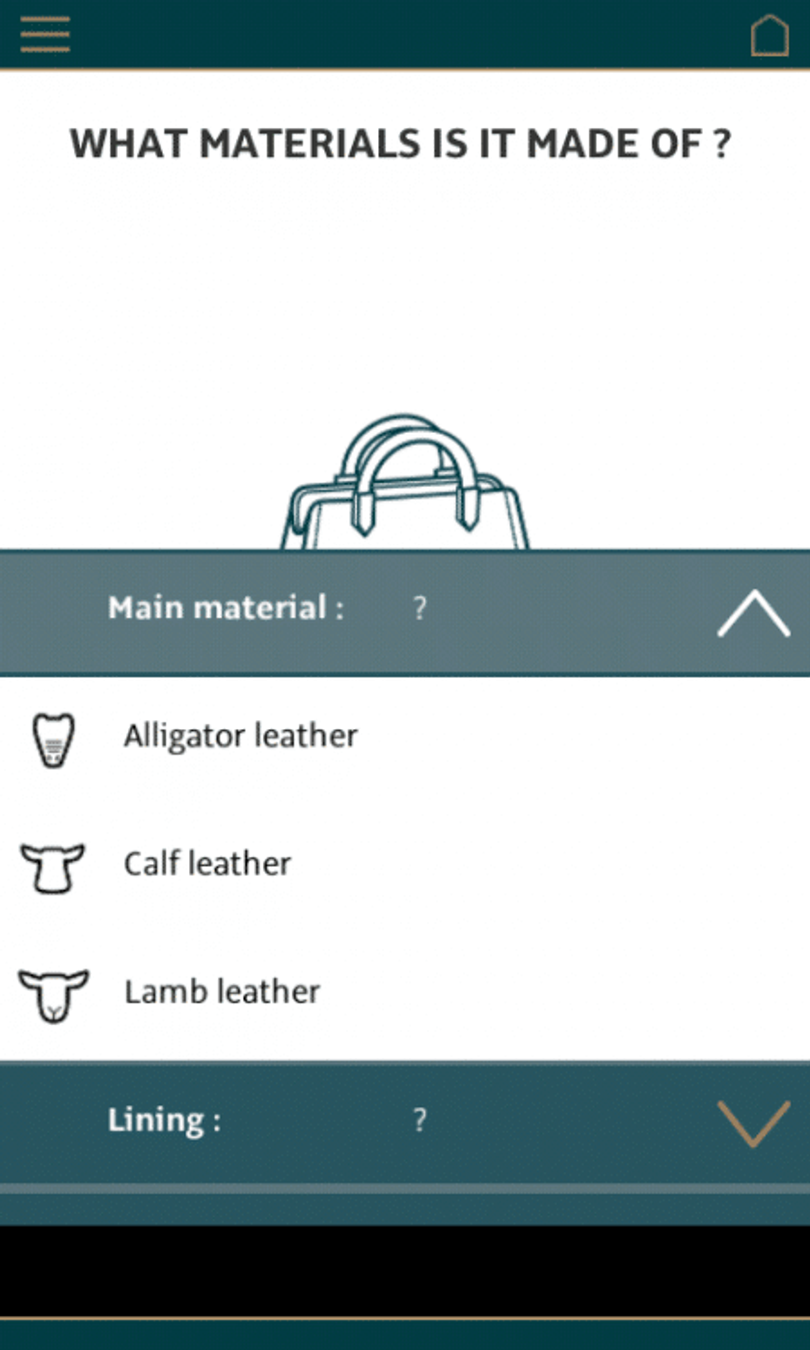Pick Lamb leather option
The image size is (810, 1350).
(x=222, y=992)
